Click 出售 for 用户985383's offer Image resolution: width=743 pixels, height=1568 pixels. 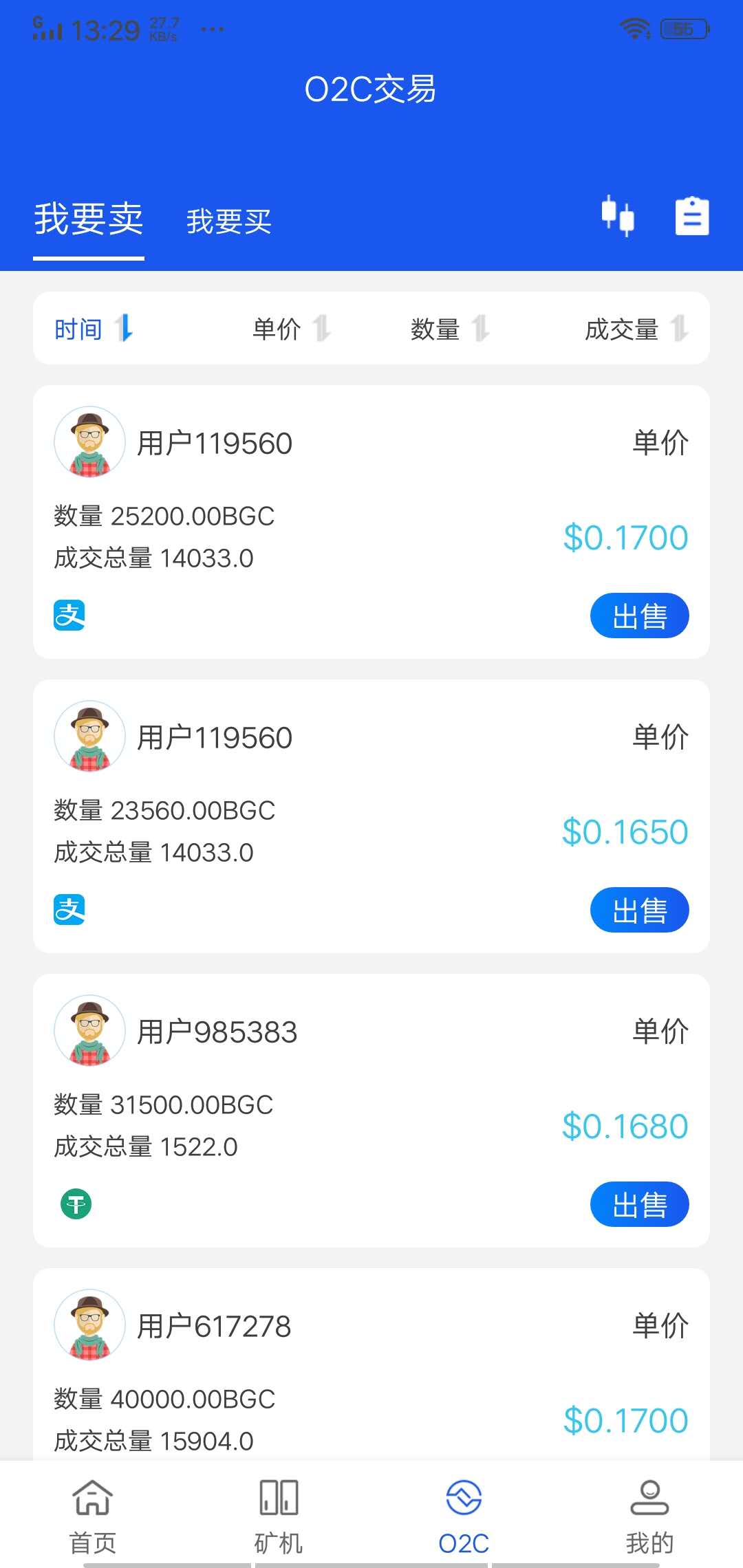tap(639, 1204)
